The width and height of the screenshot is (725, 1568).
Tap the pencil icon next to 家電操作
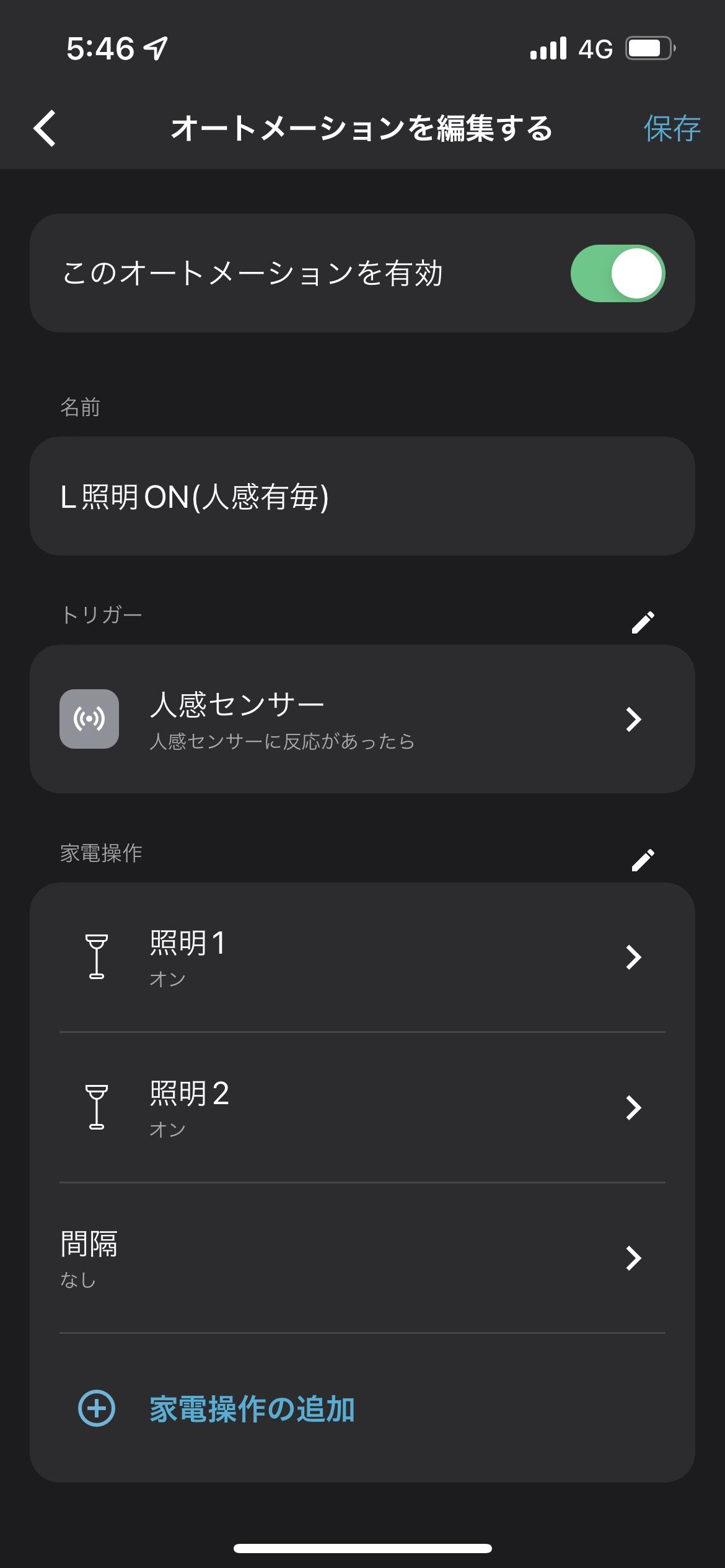(643, 860)
